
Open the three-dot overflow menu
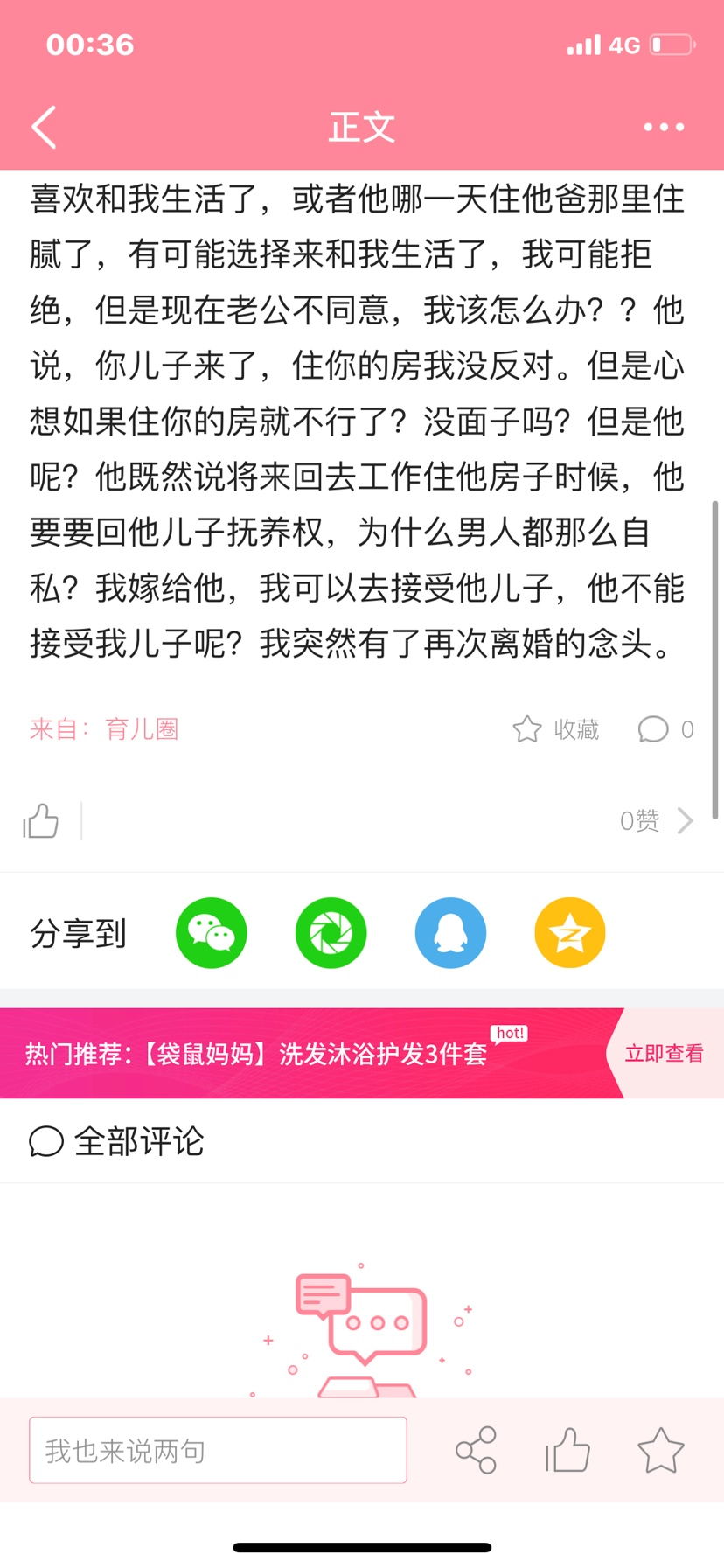(x=664, y=128)
